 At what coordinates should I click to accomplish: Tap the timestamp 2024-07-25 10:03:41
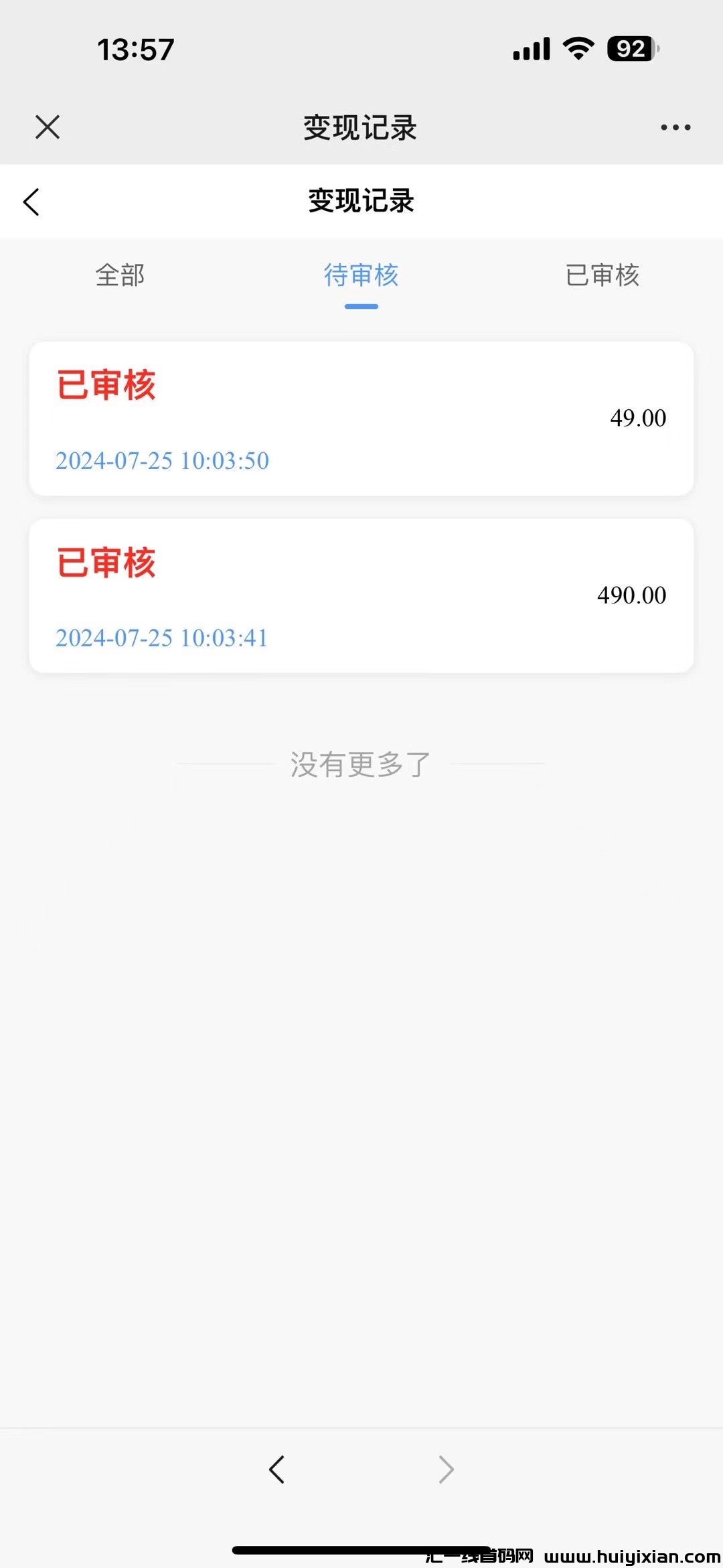coord(161,639)
